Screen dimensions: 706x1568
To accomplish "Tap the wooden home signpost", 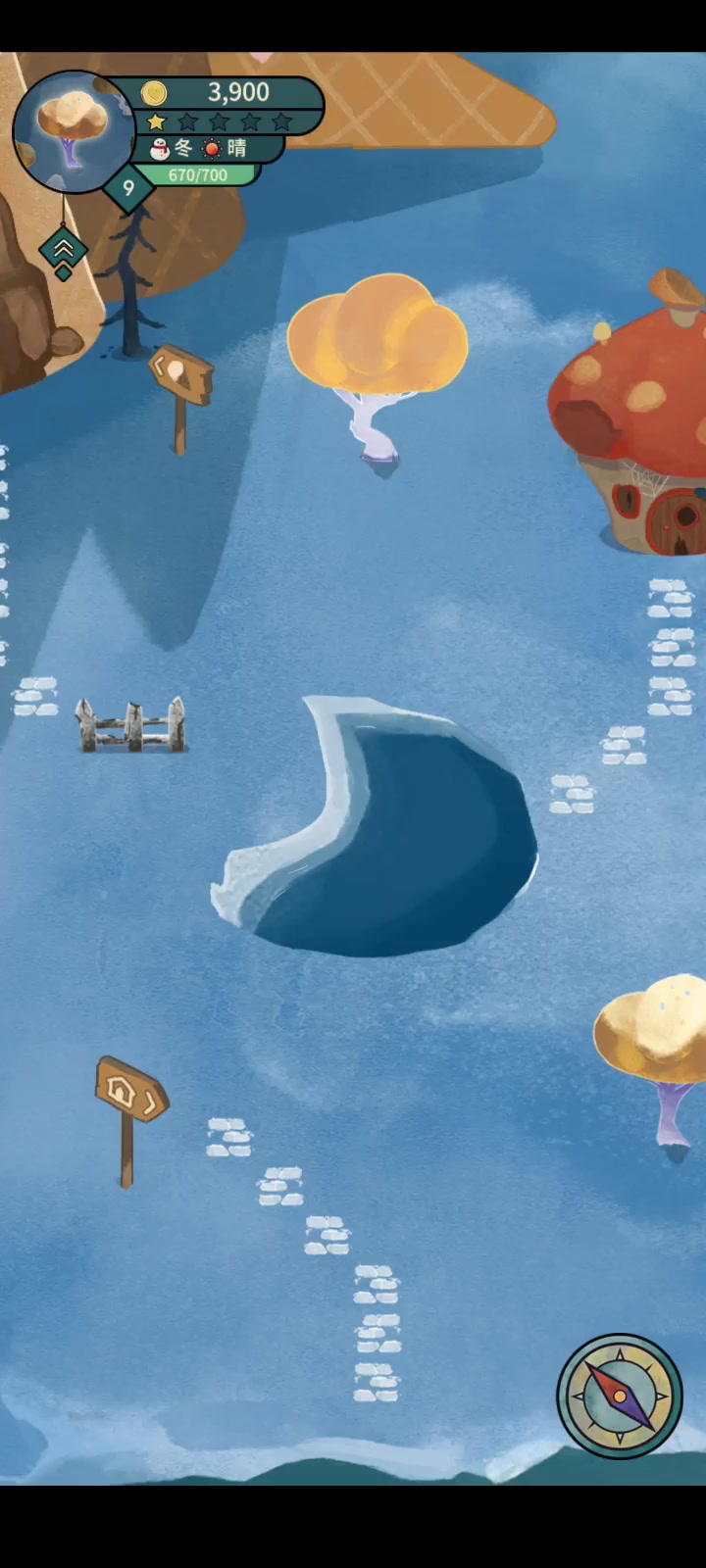I will coord(131,1120).
